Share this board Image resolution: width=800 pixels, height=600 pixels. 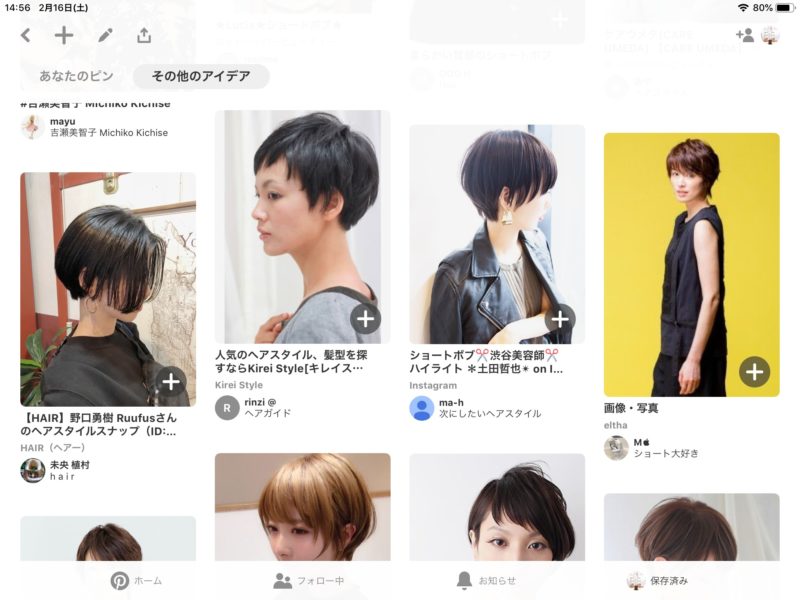pyautogui.click(x=144, y=36)
